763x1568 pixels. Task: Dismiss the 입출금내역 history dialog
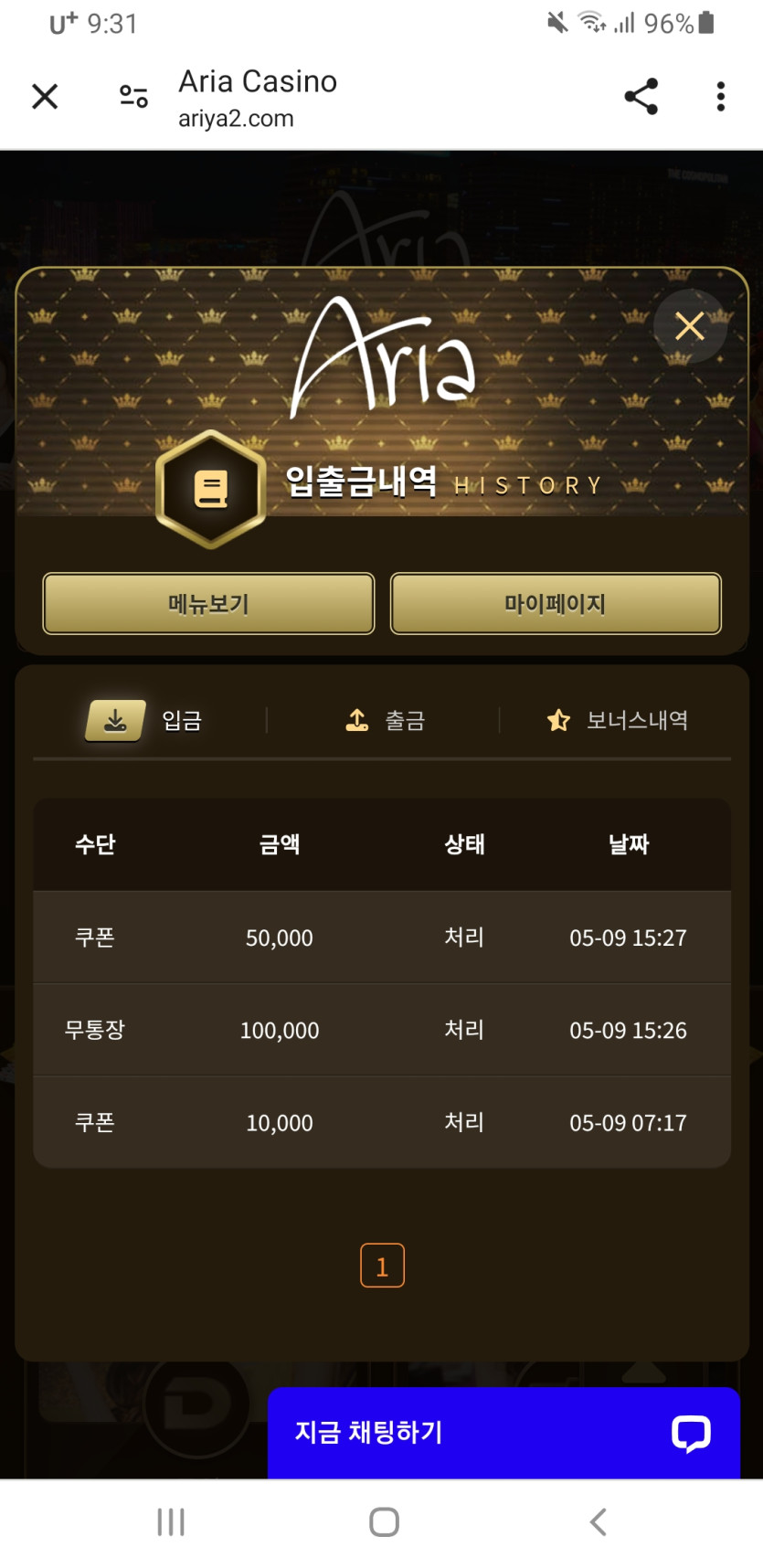(x=690, y=326)
